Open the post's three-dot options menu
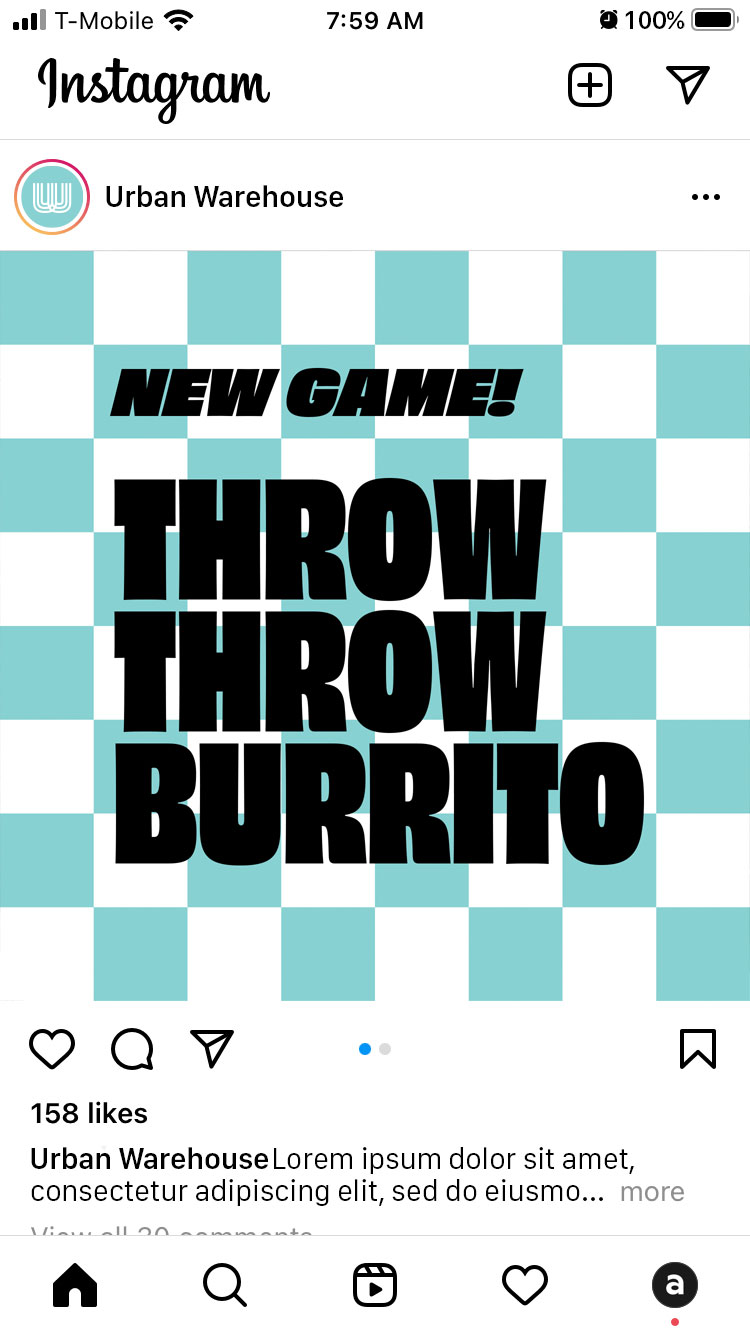 click(705, 197)
